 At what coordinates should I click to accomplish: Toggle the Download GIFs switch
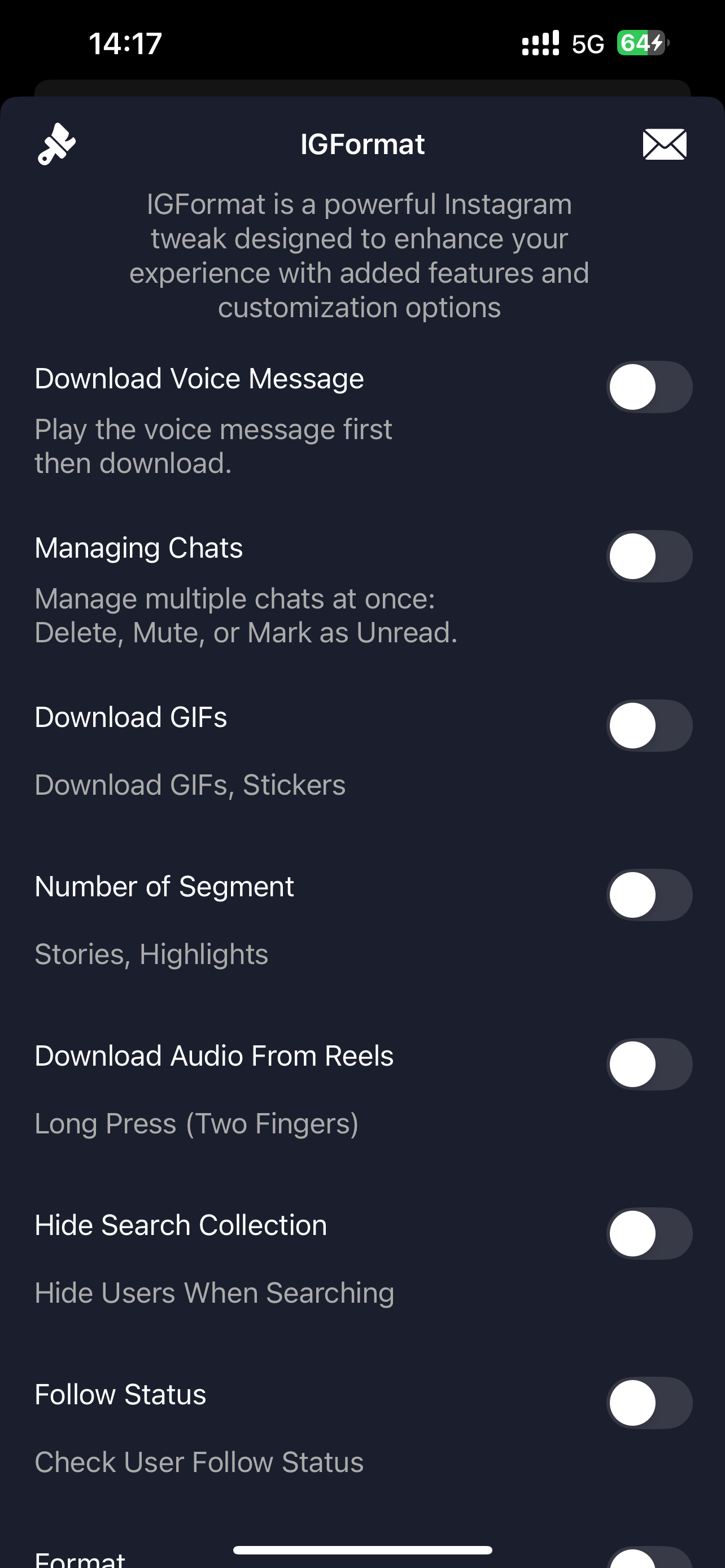coord(649,725)
